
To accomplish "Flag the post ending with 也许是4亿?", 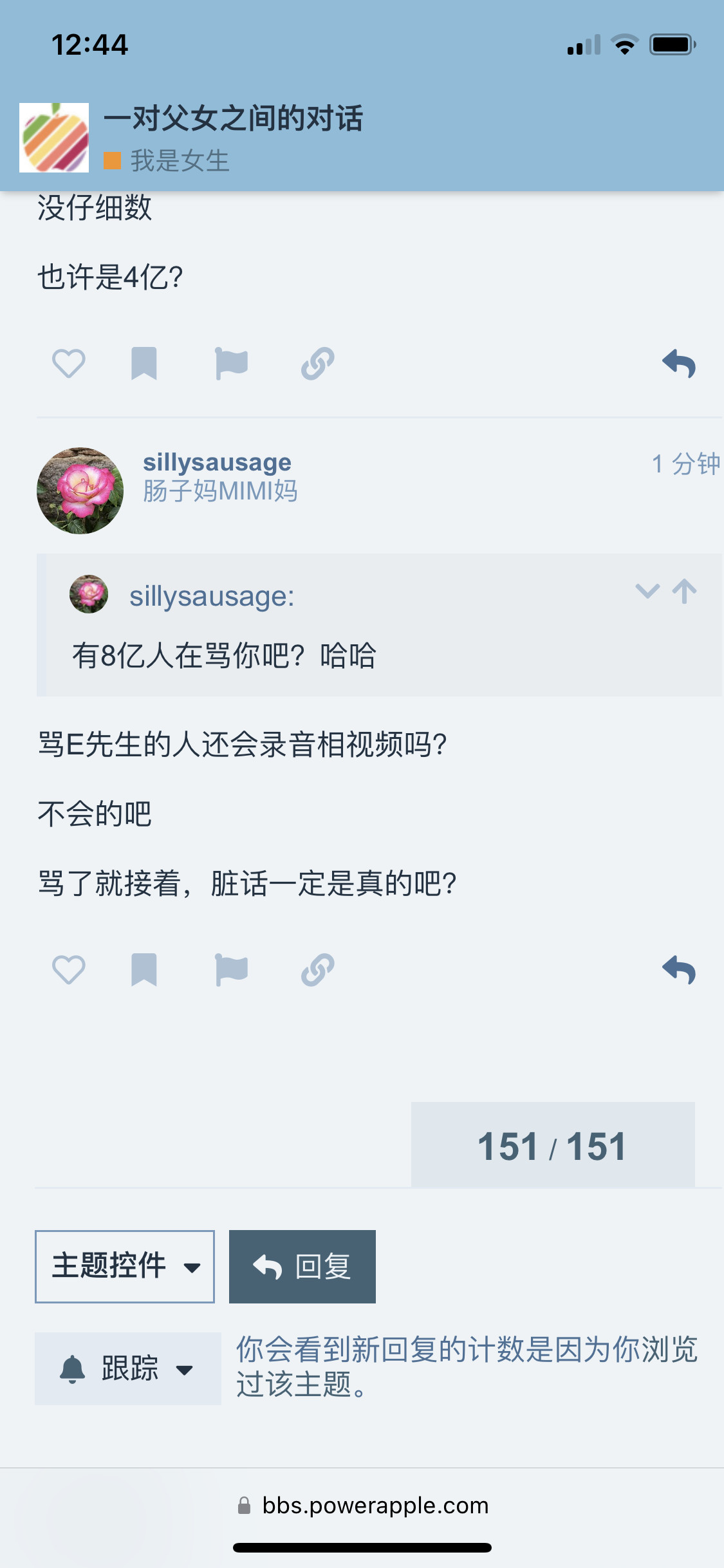I will tap(231, 364).
